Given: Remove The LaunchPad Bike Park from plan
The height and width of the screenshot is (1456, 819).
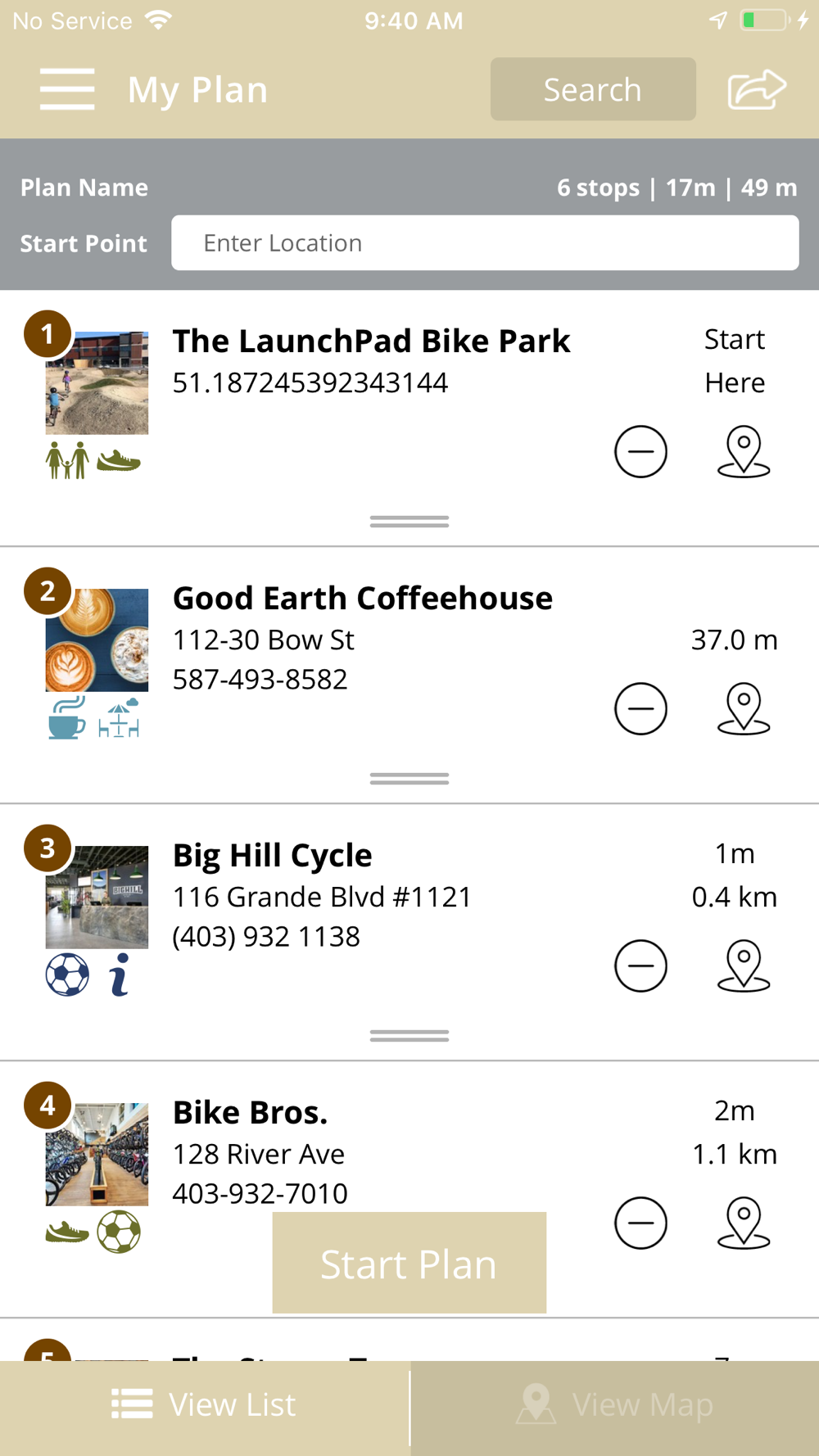Looking at the screenshot, I should [640, 451].
